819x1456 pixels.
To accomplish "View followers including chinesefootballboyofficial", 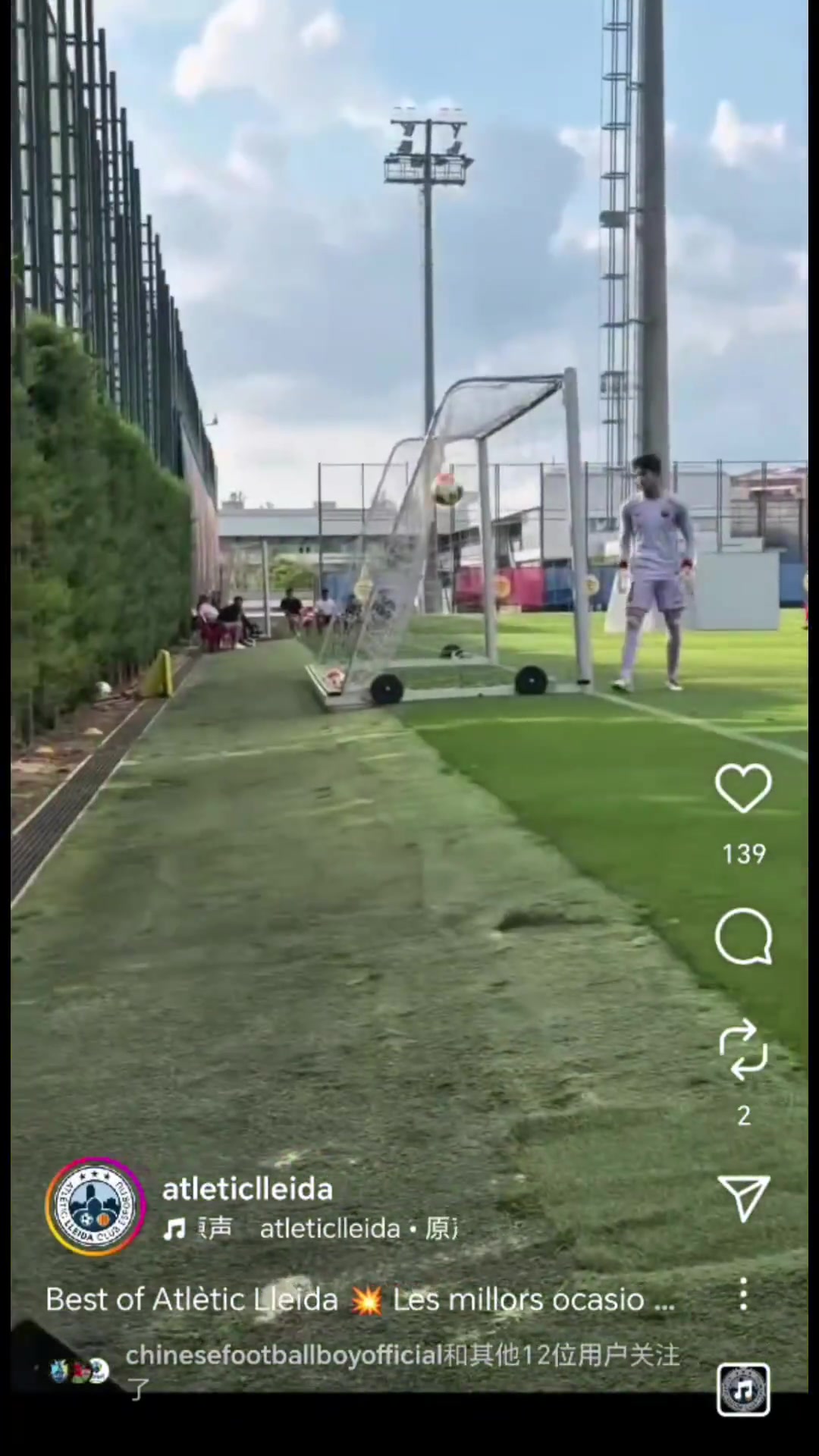I will pyautogui.click(x=402, y=1356).
